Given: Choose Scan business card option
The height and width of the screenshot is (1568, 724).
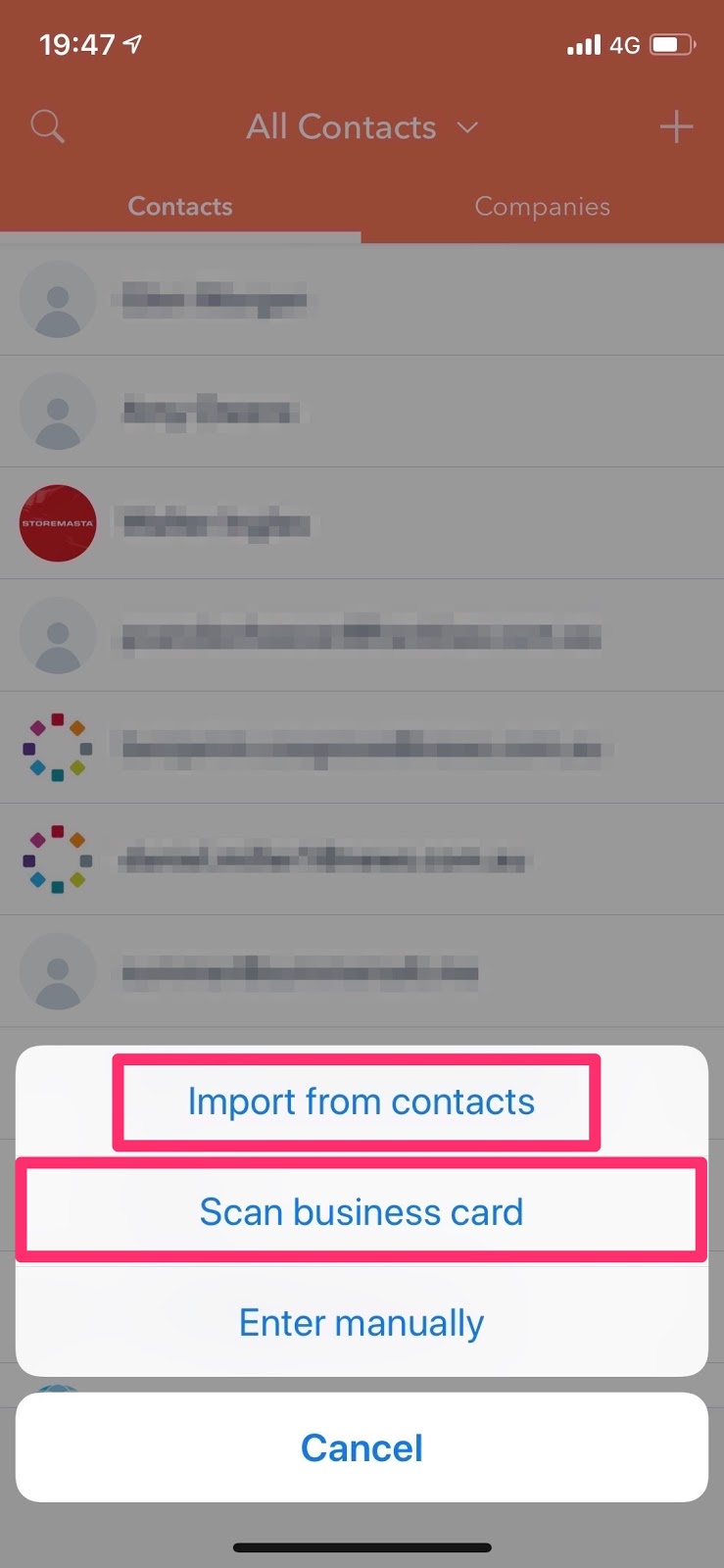Looking at the screenshot, I should 361,1212.
